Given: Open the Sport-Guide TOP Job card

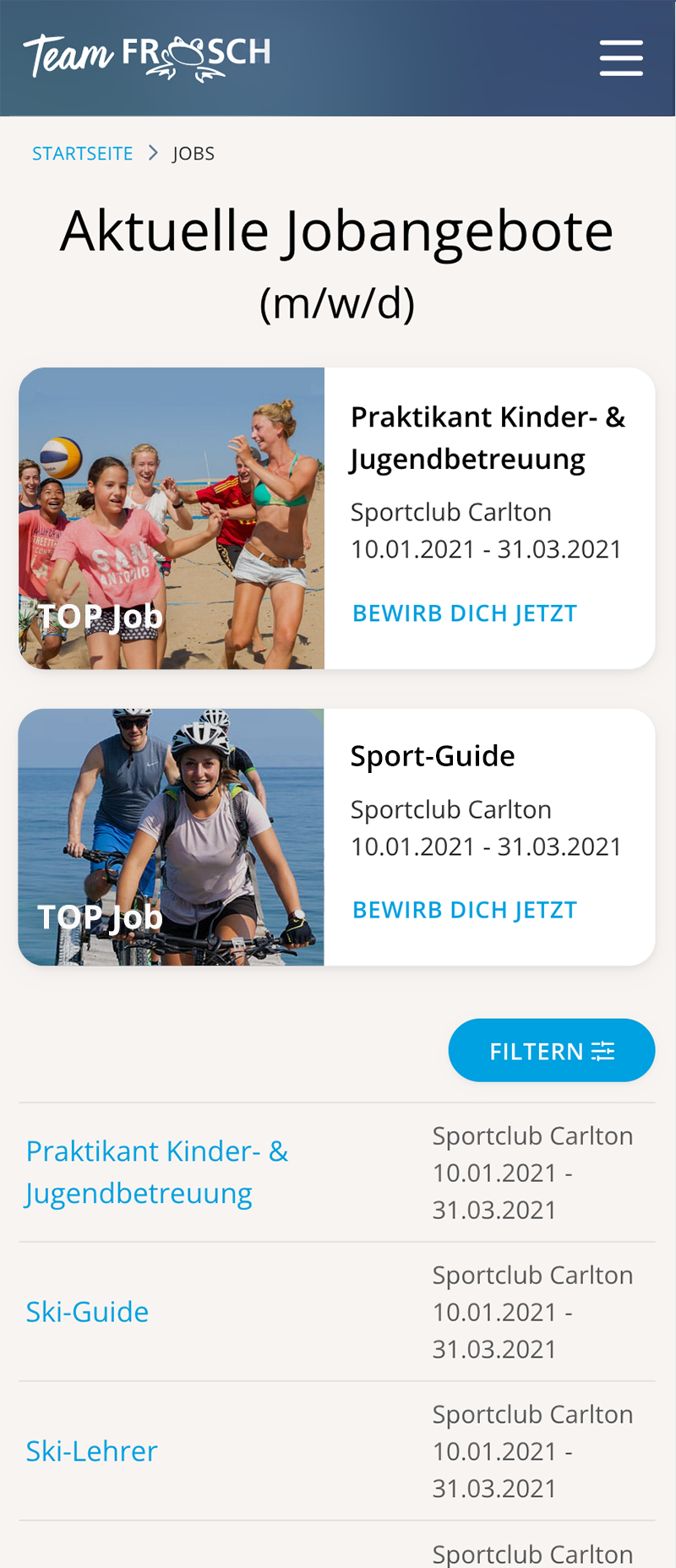Looking at the screenshot, I should coord(433,756).
